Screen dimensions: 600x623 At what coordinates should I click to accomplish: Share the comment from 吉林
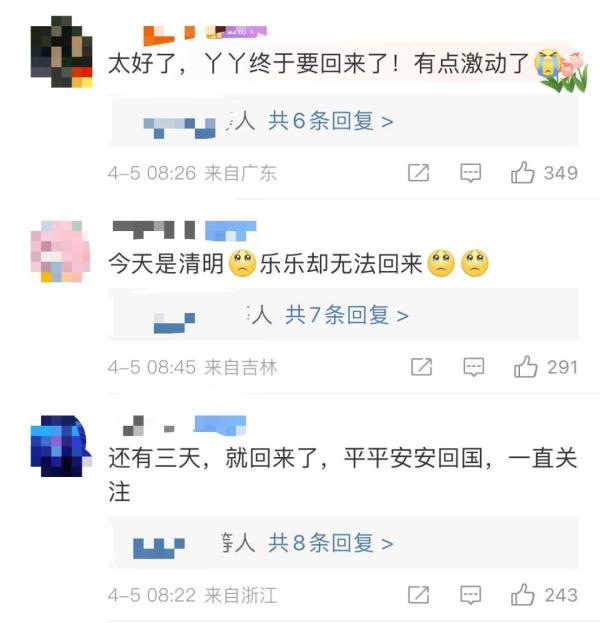422,367
